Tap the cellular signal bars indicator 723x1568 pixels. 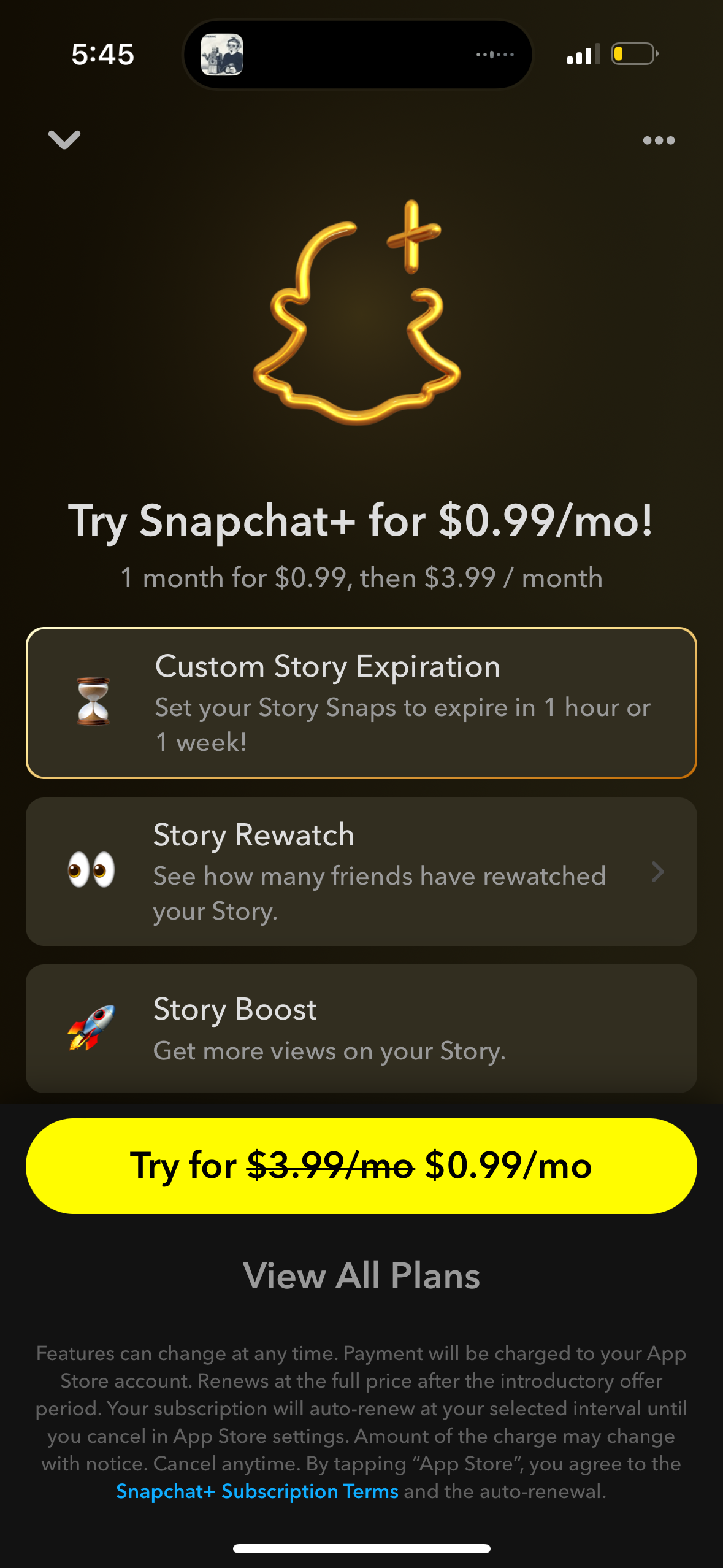(583, 54)
